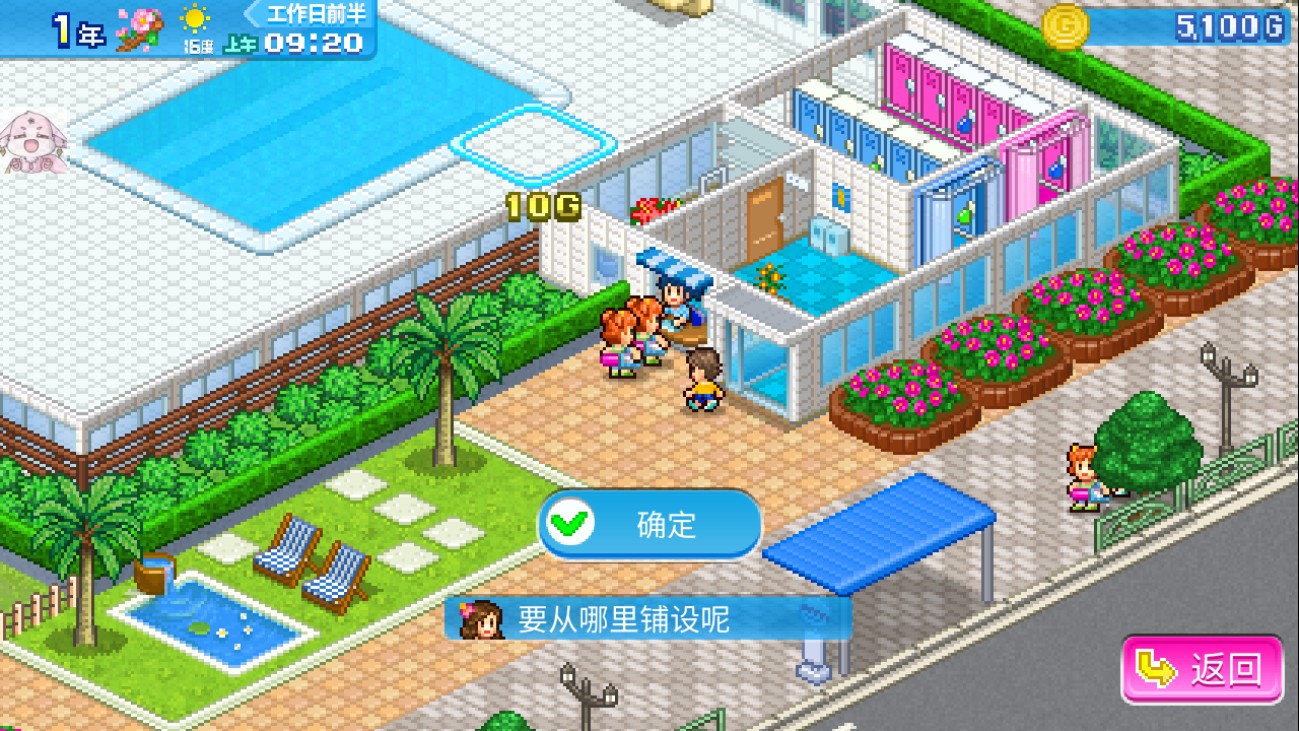Go back with the 返回 button
This screenshot has width=1299, height=731.
1202,669
